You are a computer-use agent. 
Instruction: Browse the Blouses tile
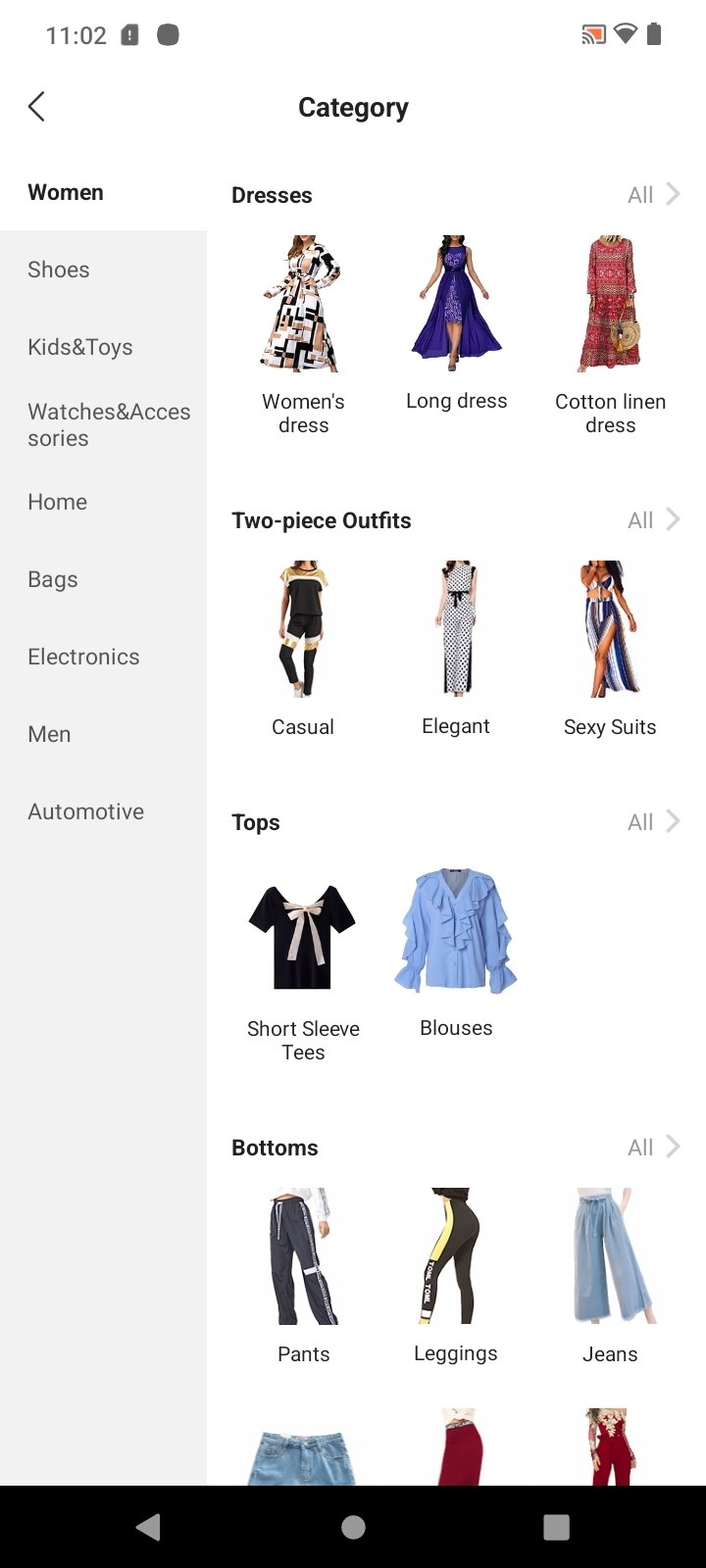pyautogui.click(x=456, y=951)
